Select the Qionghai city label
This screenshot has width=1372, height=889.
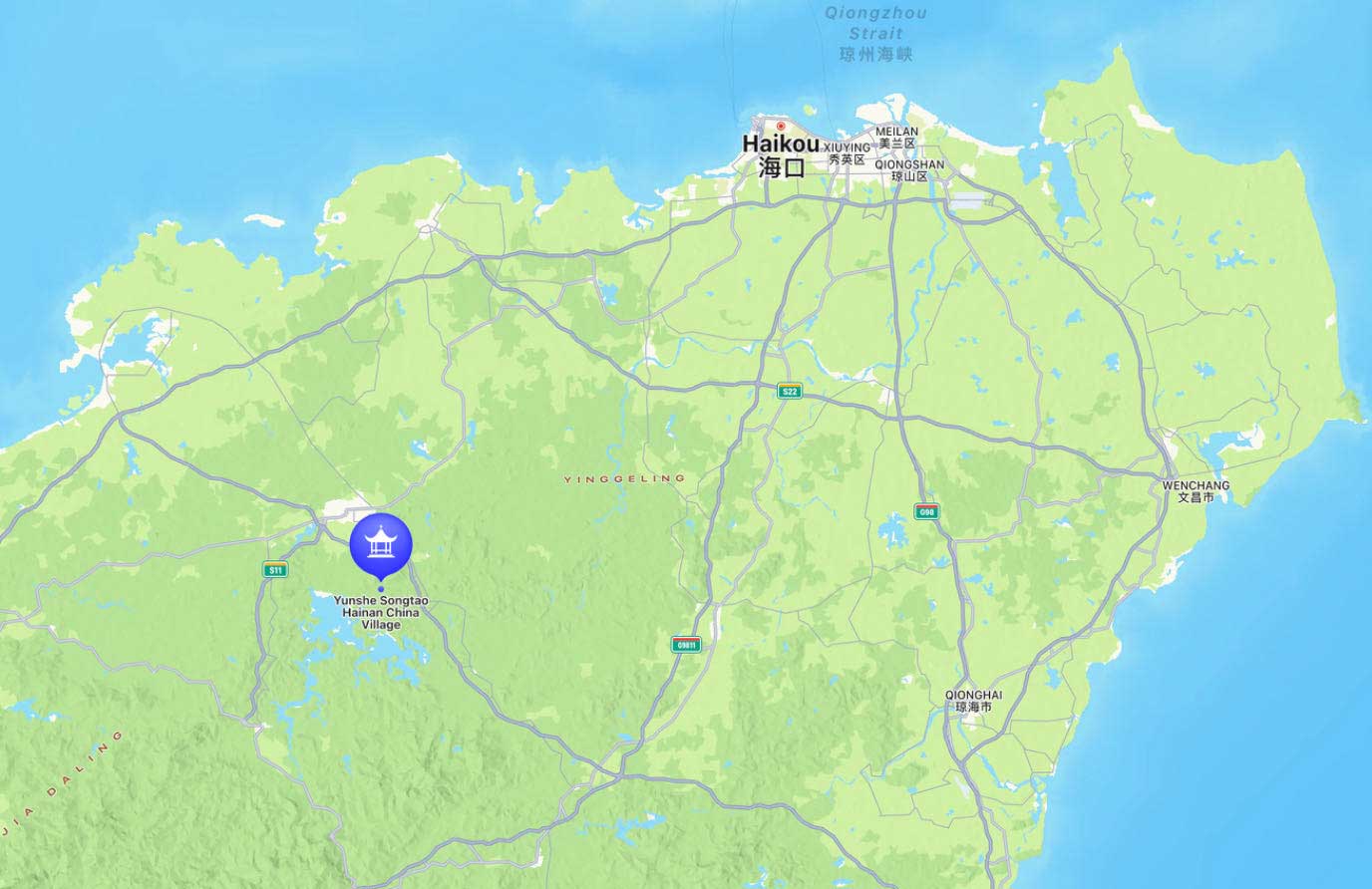tap(973, 700)
